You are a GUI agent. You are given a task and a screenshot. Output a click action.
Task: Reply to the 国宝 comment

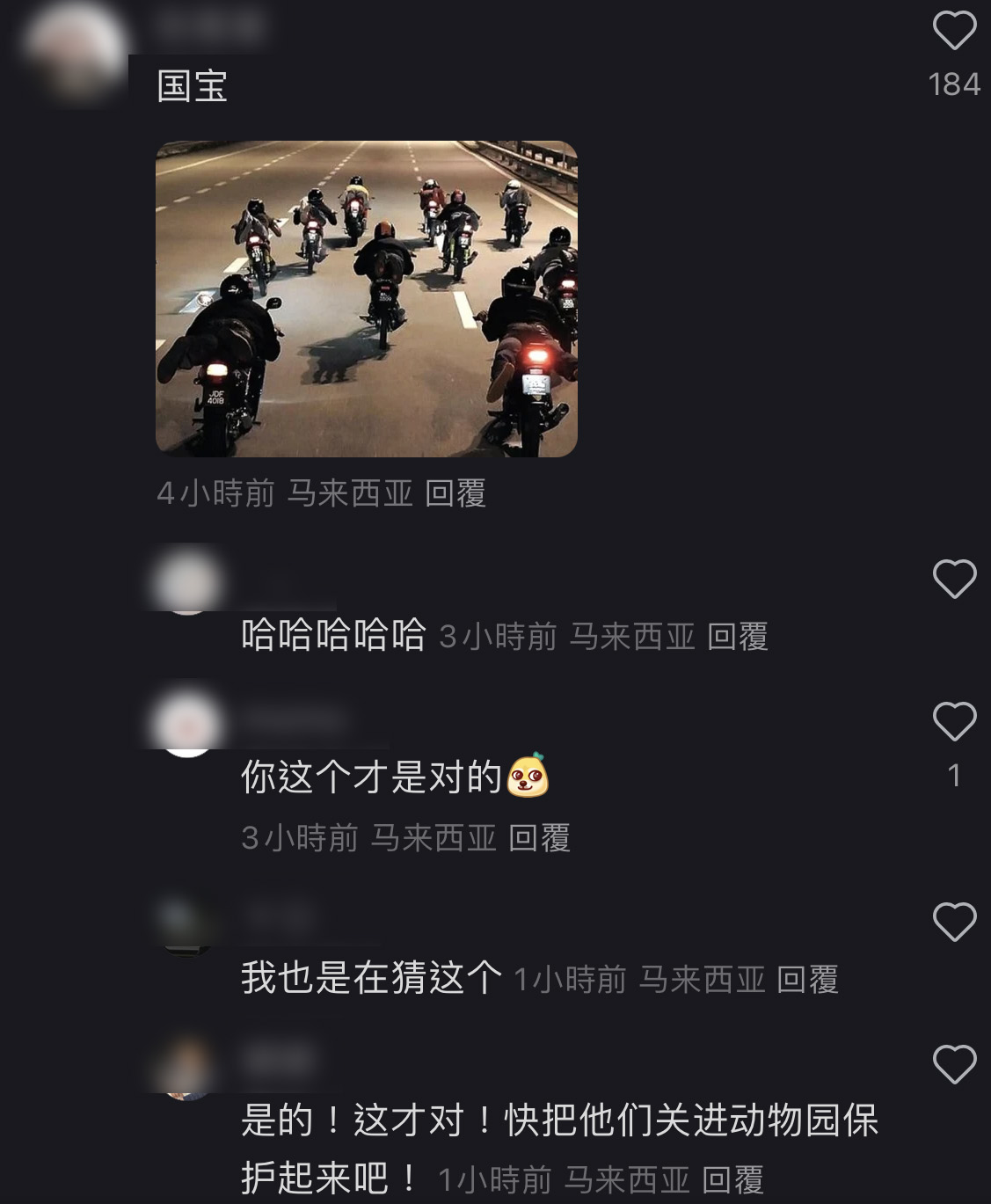455,493
